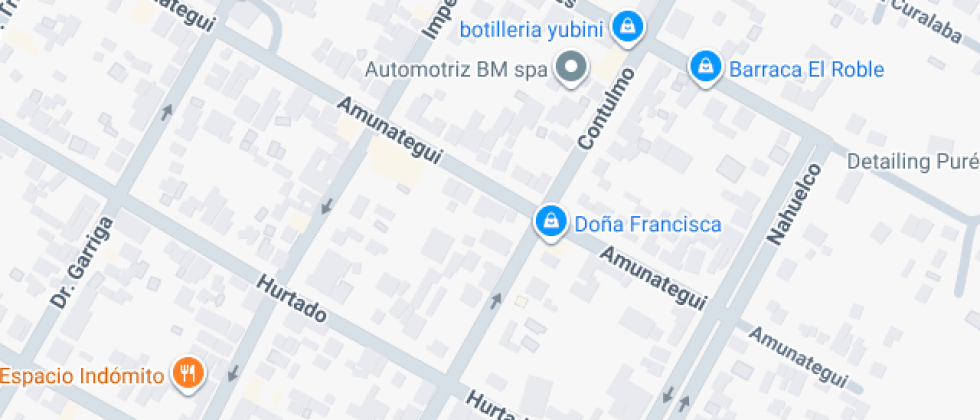Open the Barraca El Roble shop pin
This screenshot has height=420, width=980.
click(x=706, y=68)
